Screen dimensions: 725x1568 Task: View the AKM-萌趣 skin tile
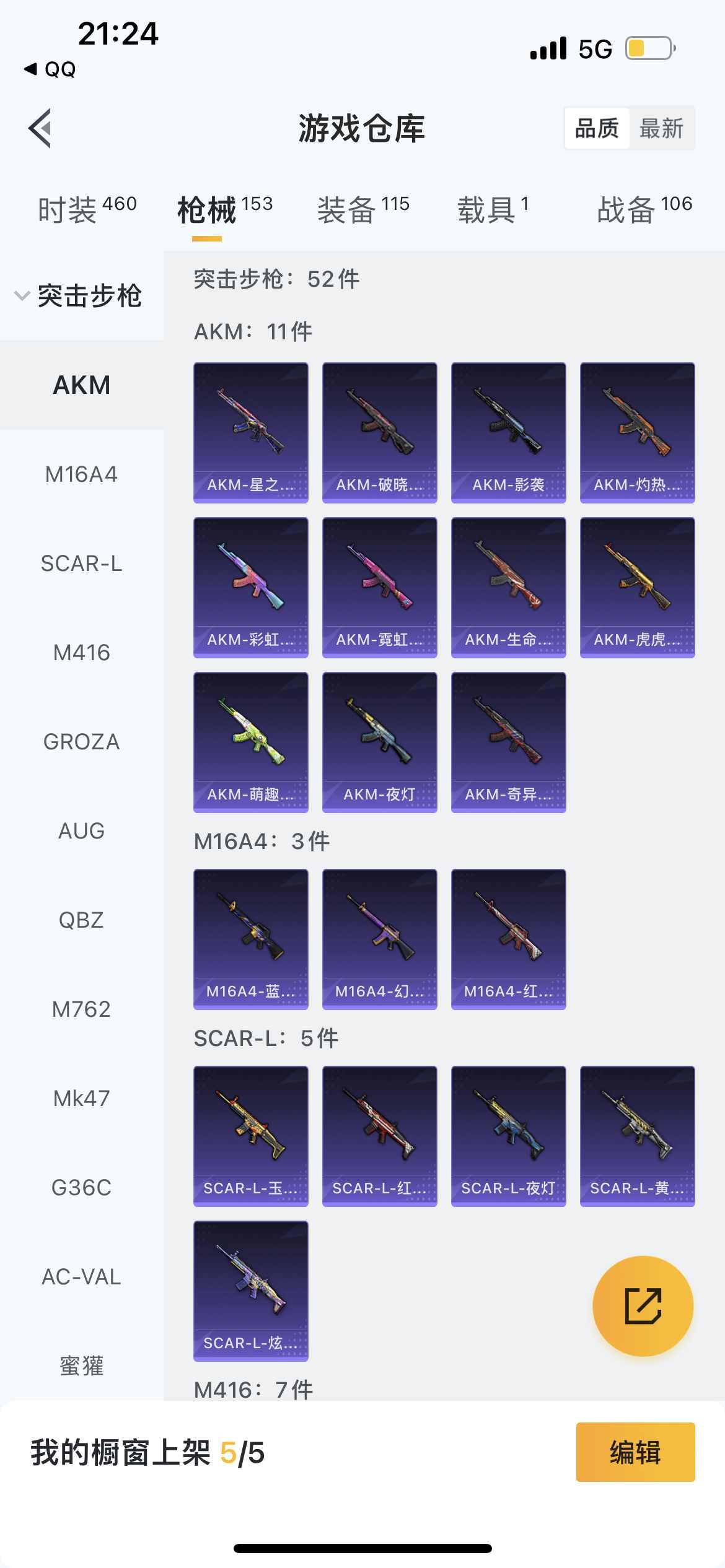[x=250, y=742]
